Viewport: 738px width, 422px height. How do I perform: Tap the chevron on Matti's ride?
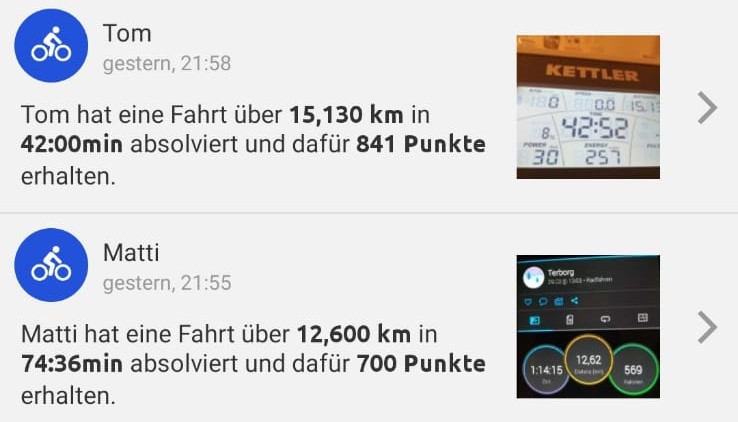pyautogui.click(x=707, y=327)
